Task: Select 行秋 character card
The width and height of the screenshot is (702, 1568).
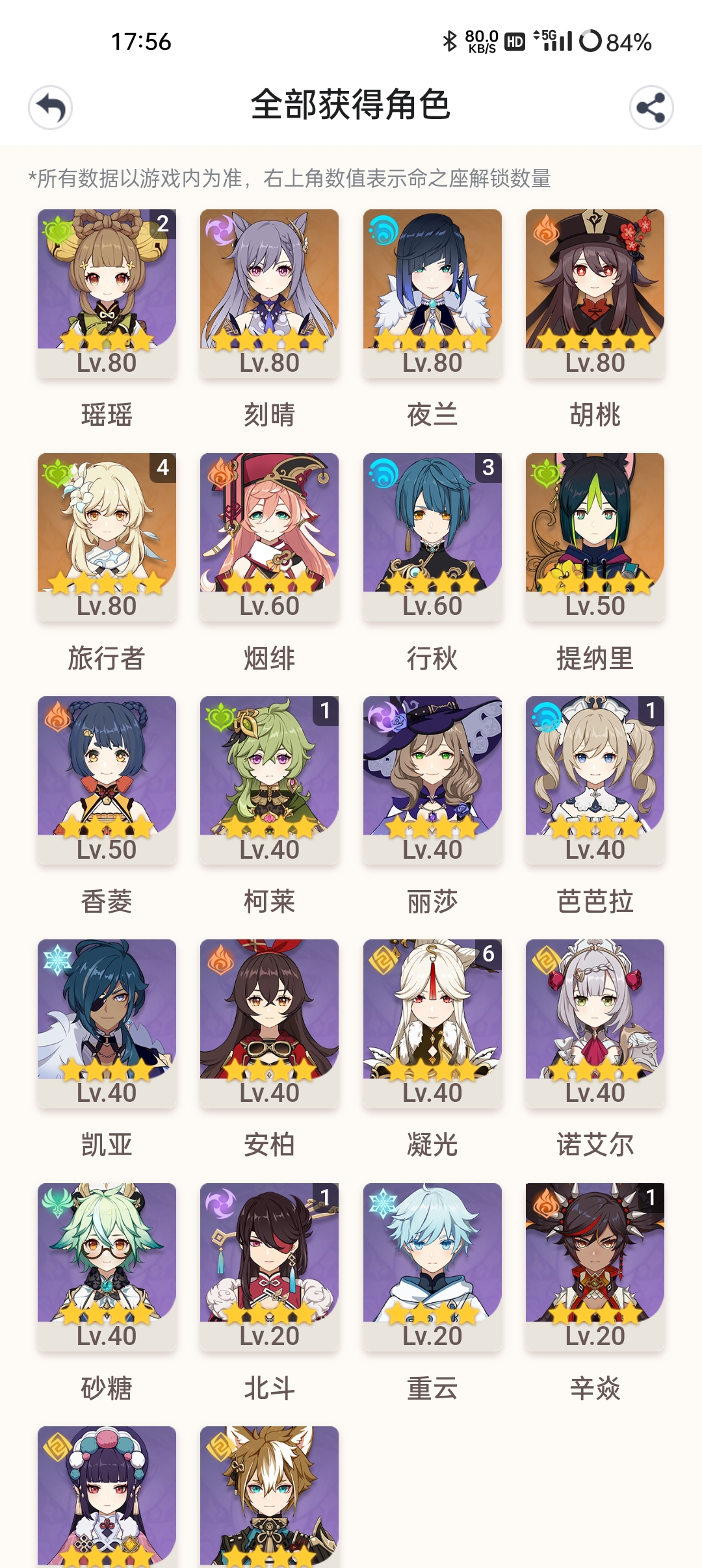Action: (432, 536)
